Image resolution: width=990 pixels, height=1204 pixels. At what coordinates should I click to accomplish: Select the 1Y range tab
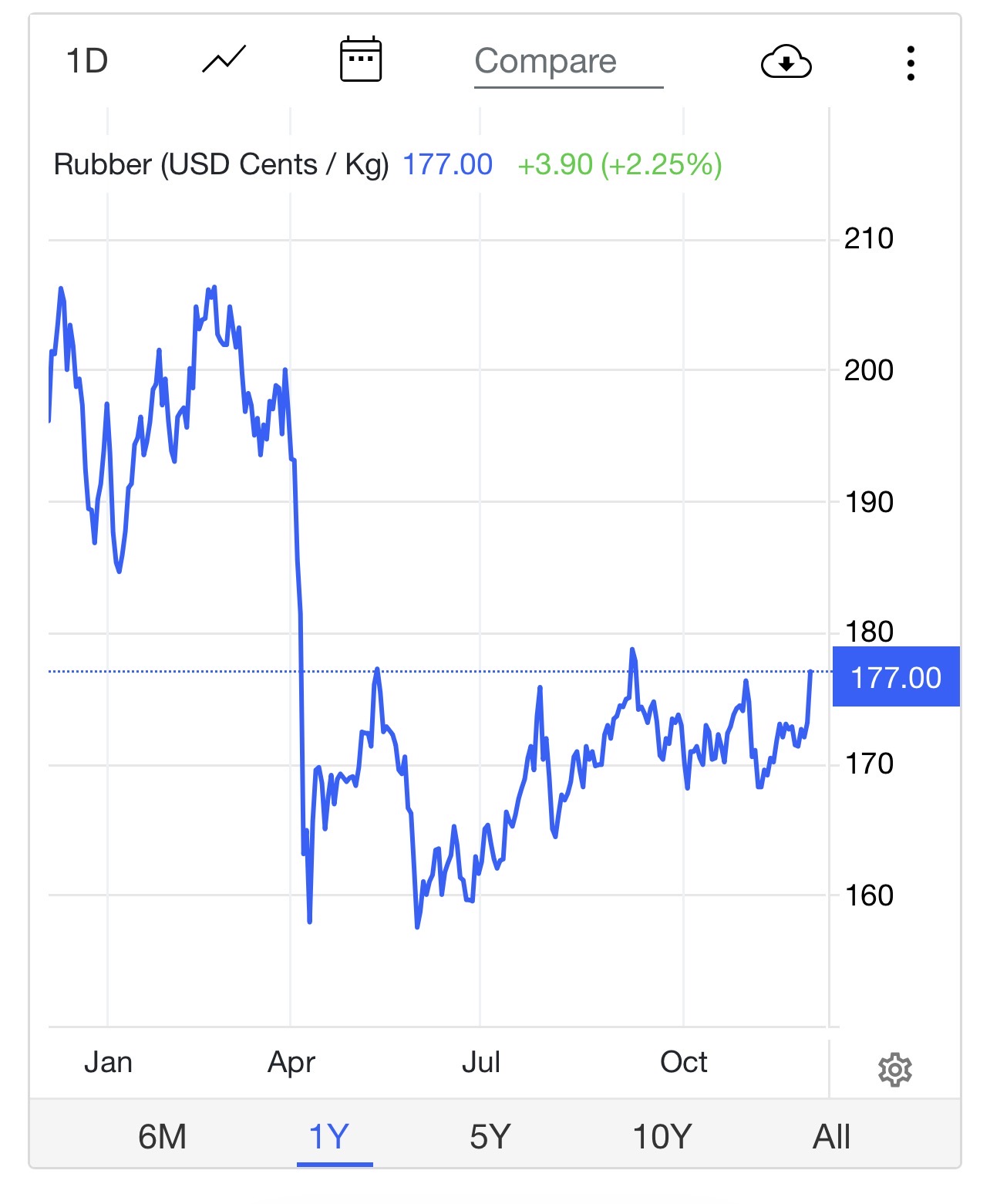pyautogui.click(x=330, y=1137)
